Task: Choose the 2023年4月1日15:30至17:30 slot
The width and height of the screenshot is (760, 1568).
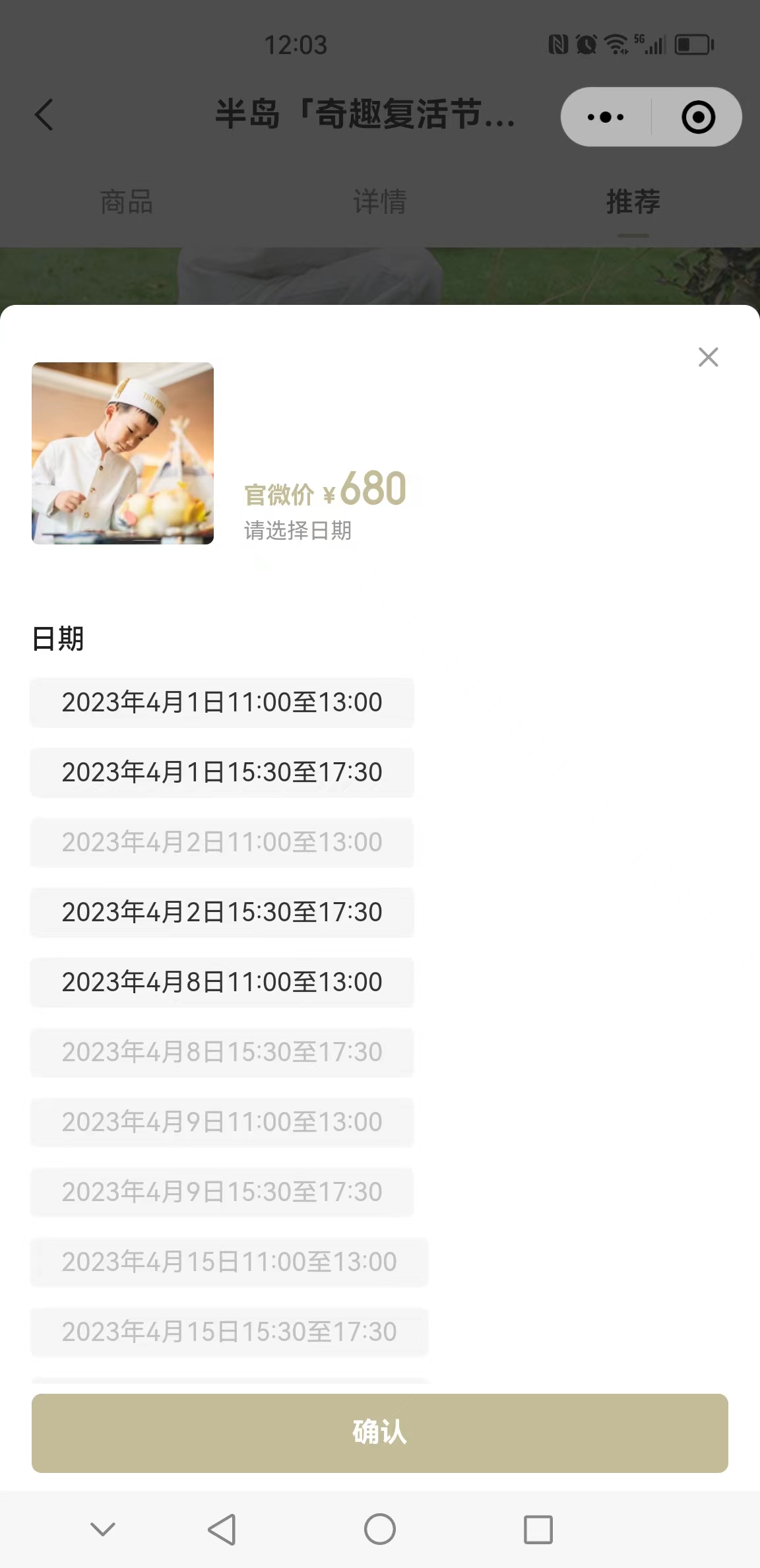Action: click(x=222, y=772)
